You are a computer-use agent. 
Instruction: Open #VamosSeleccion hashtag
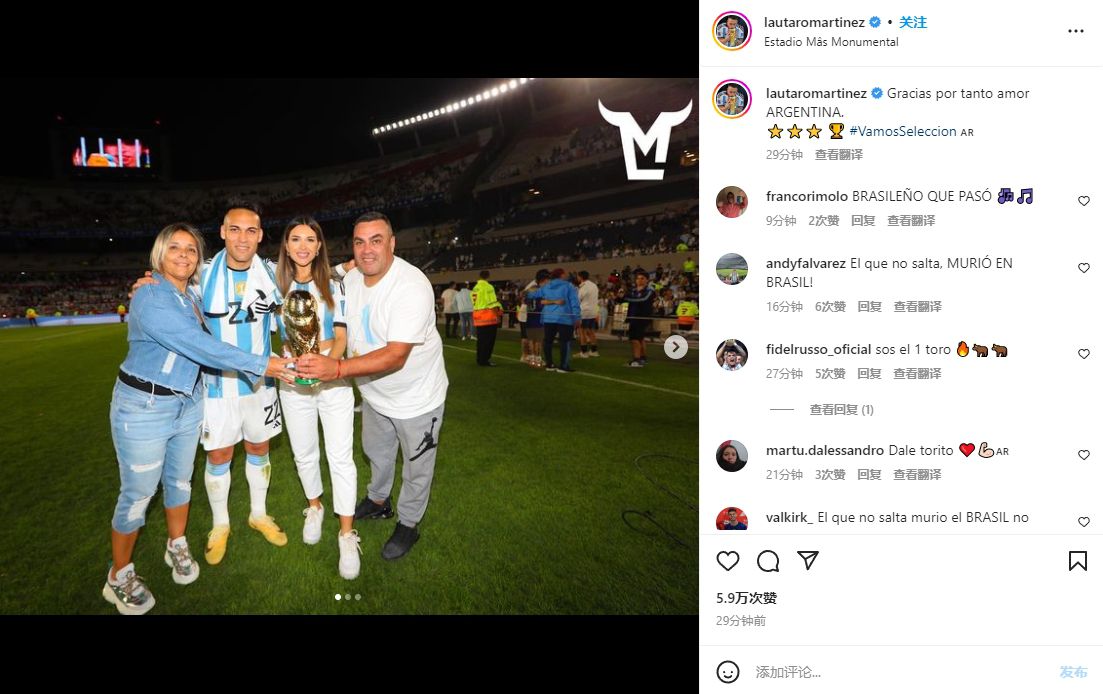902,131
